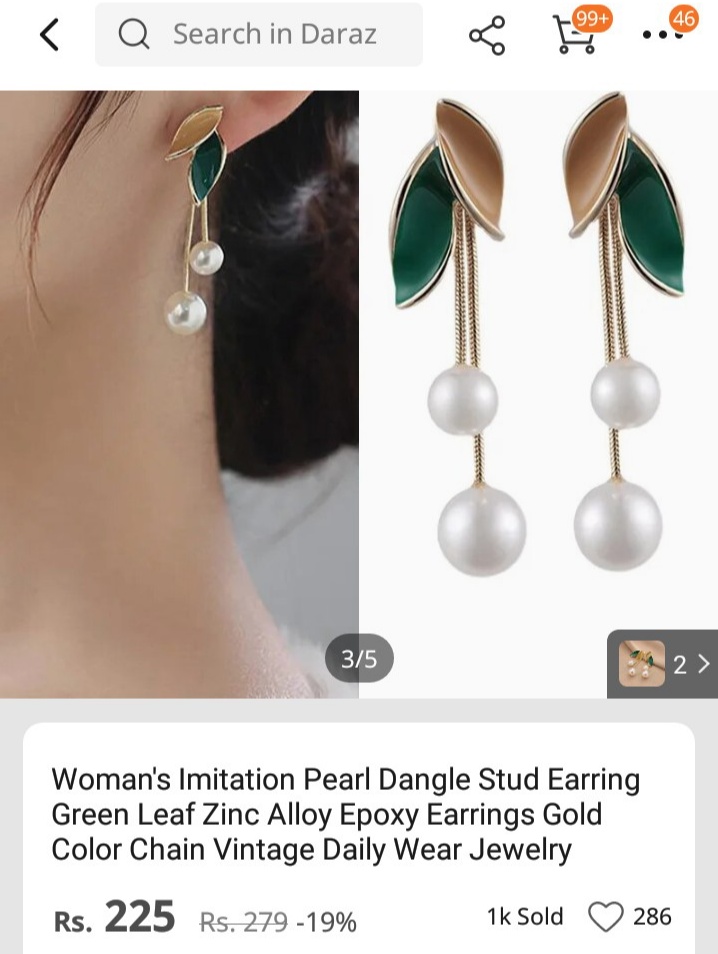Share this earring product
The width and height of the screenshot is (718, 954).
coord(487,36)
